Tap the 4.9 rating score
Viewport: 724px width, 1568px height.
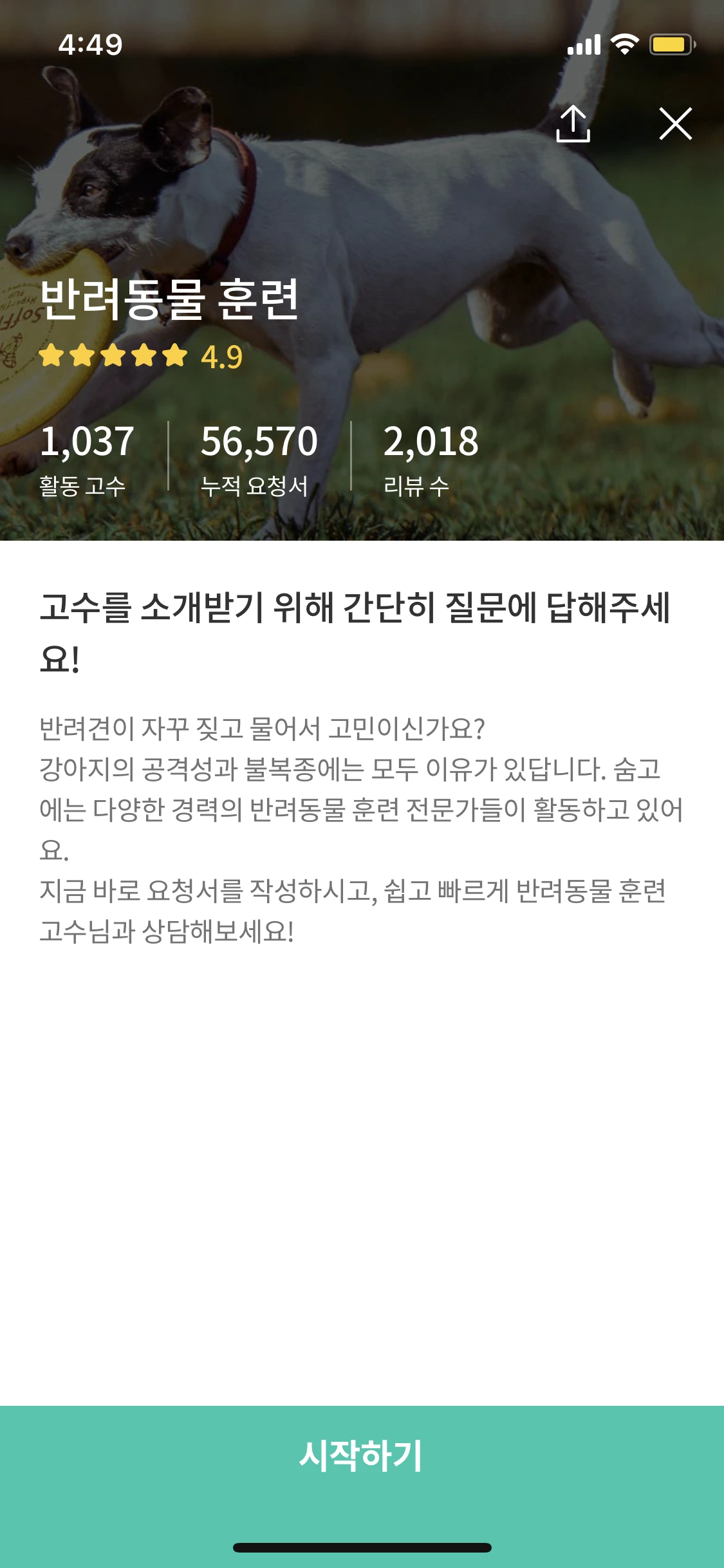[219, 356]
